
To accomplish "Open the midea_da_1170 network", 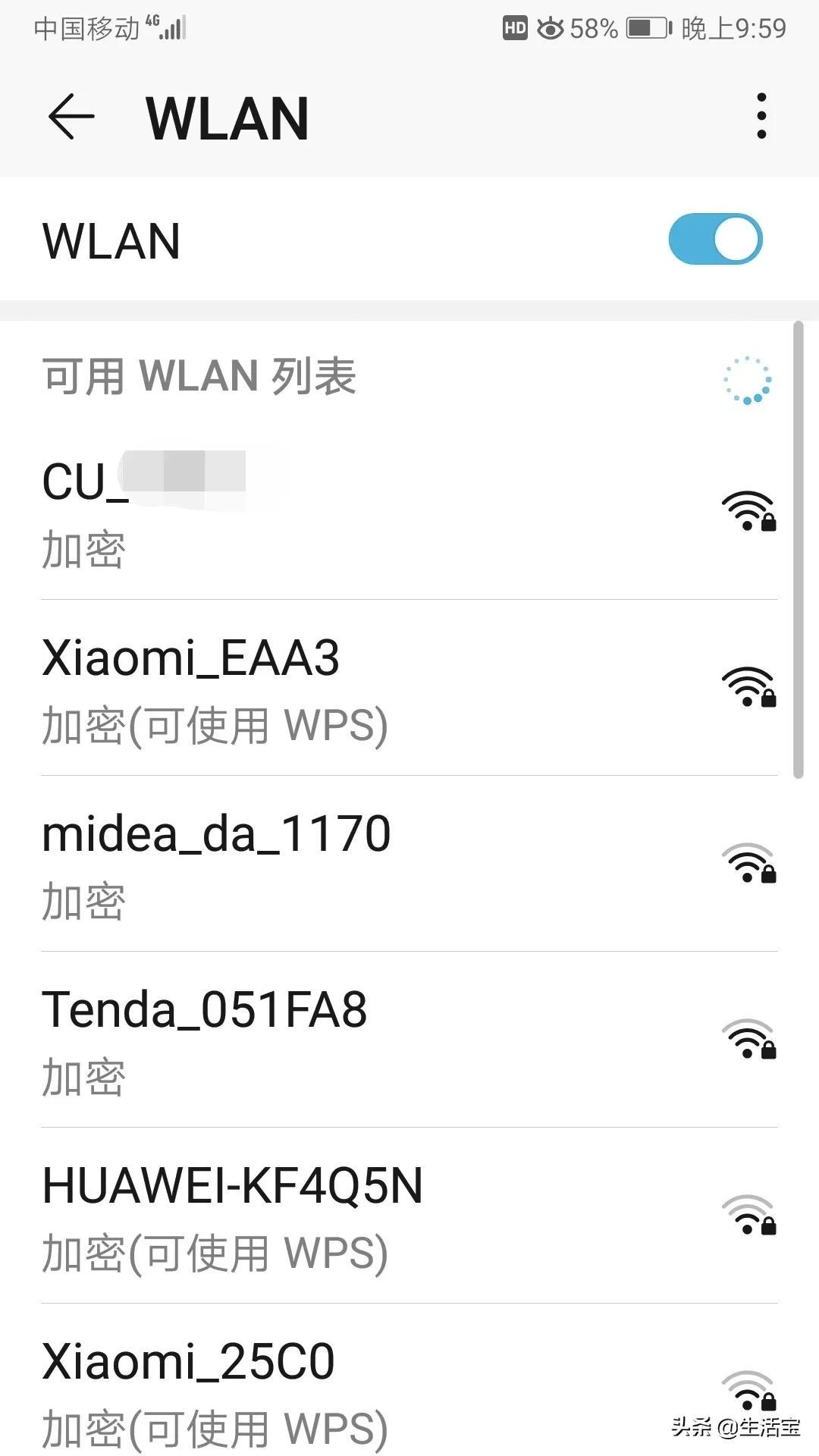I will [303, 864].
